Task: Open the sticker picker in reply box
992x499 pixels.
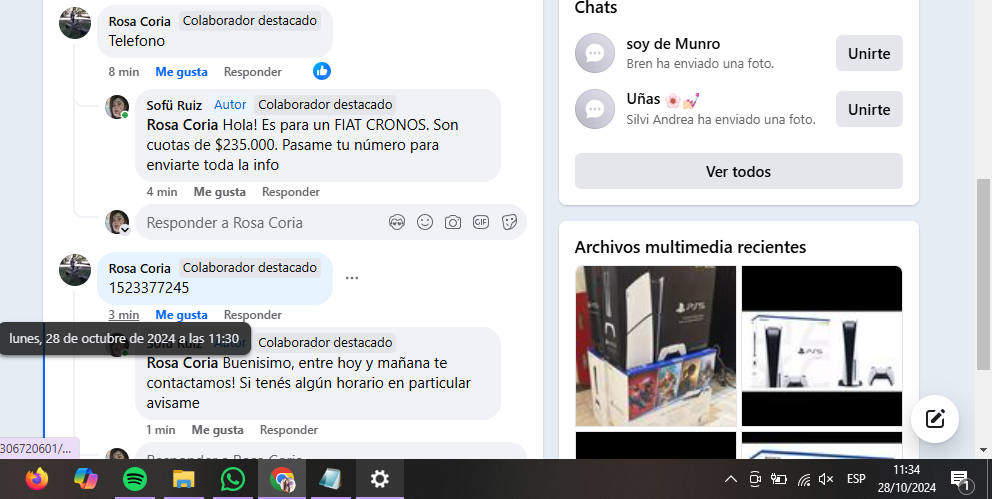Action: 509,222
